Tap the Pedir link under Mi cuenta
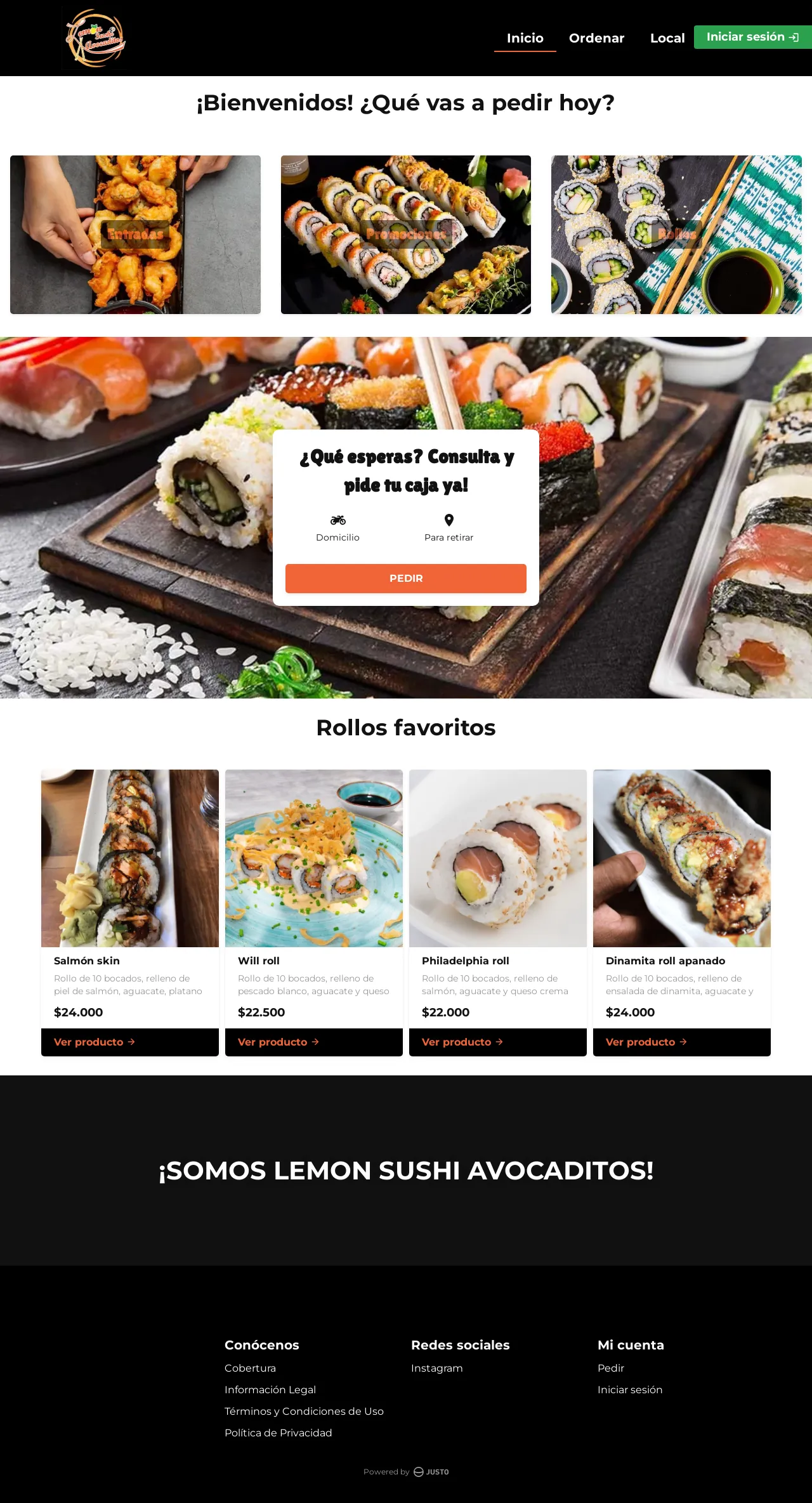The width and height of the screenshot is (812, 1503). (610, 1368)
